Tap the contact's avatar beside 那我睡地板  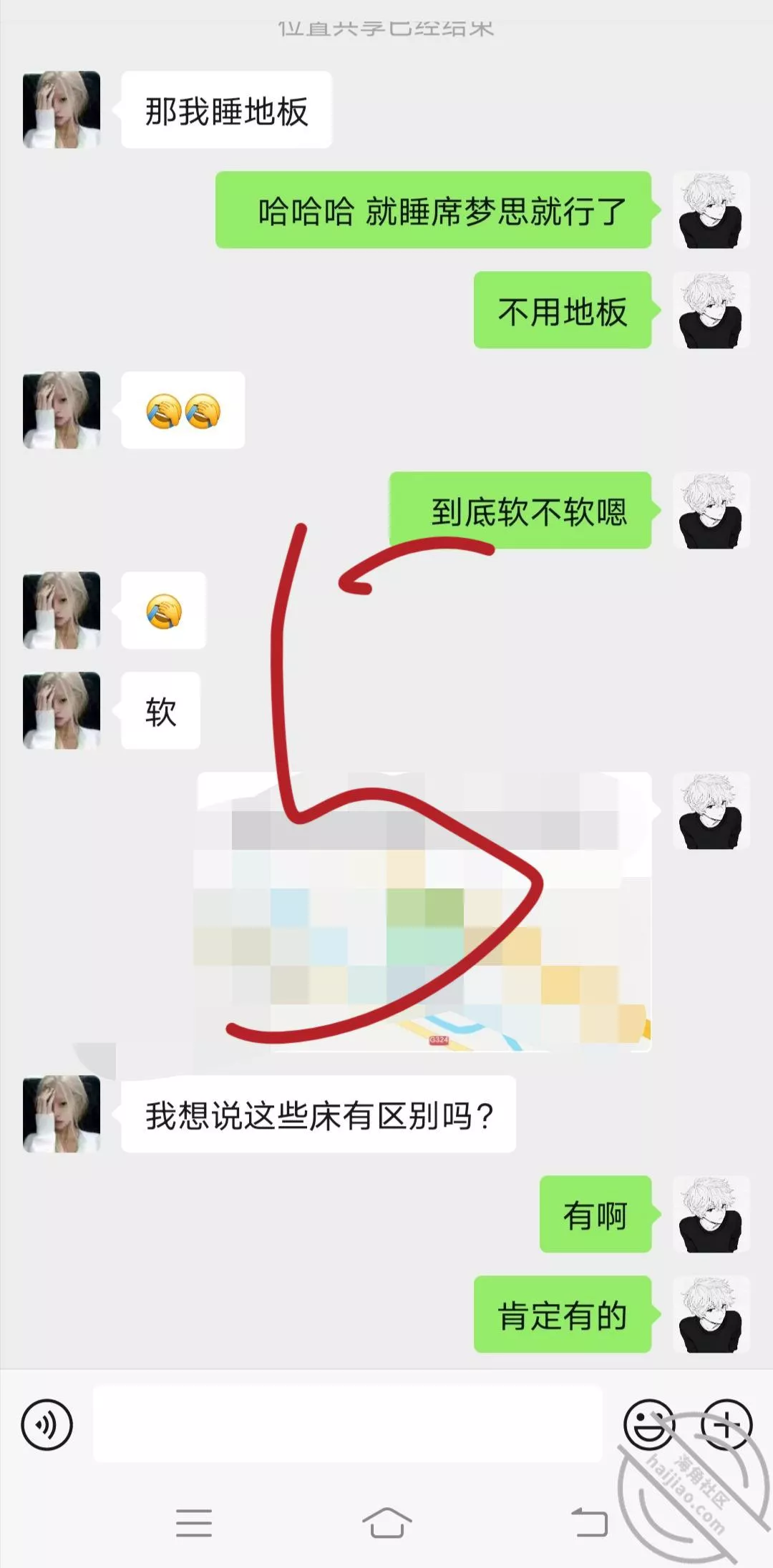coord(62,109)
